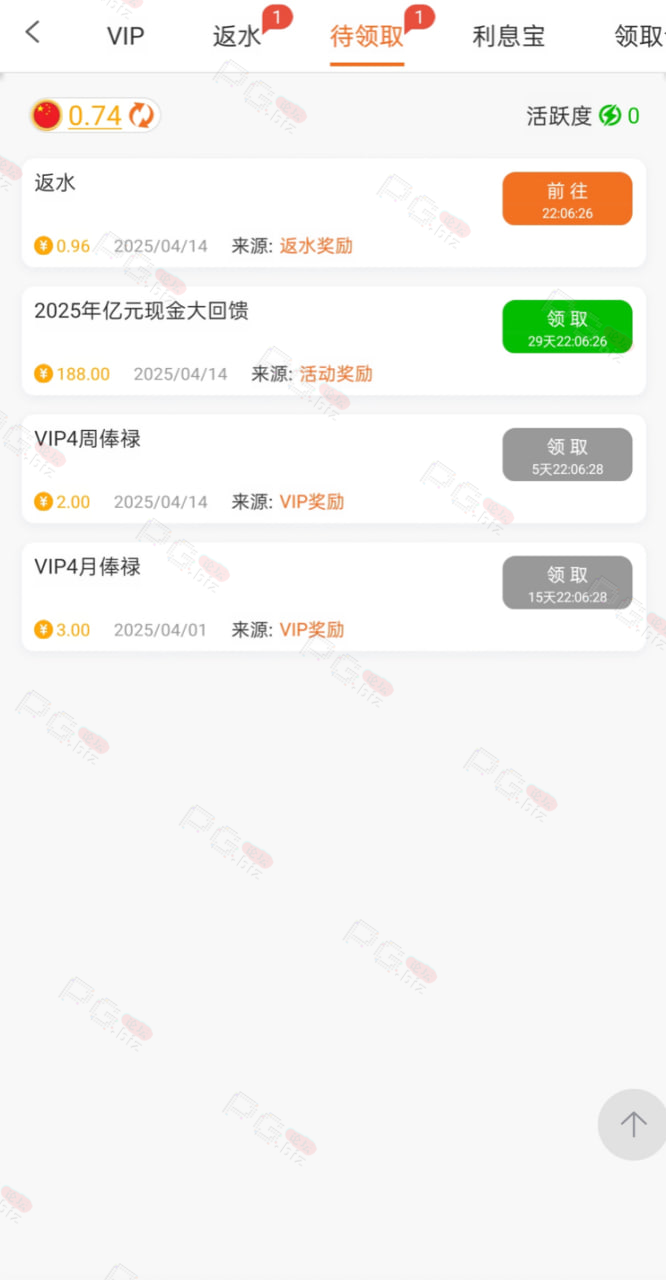This screenshot has height=1280, width=666.
Task: Go back using the top-left arrow
Action: 33,33
